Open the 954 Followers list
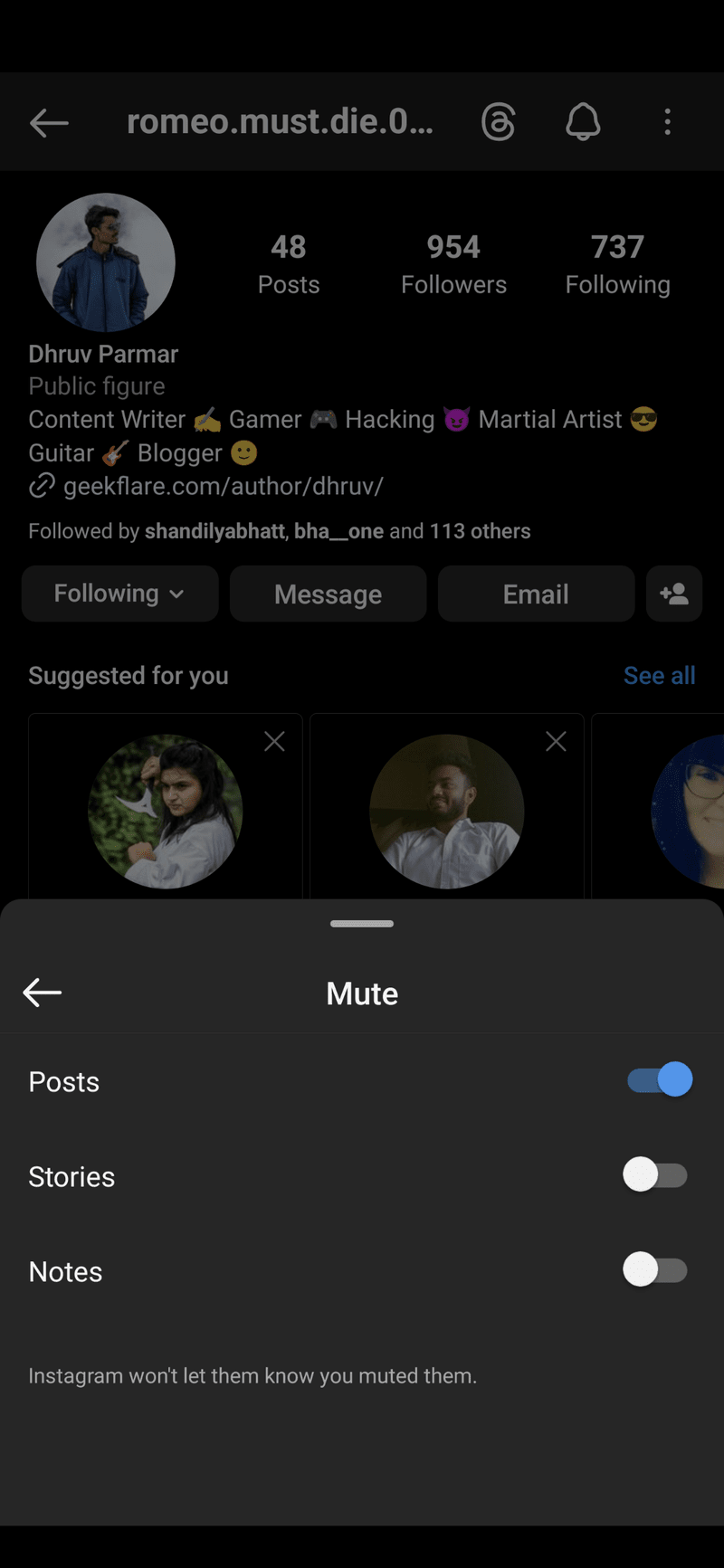Viewport: 724px width, 1568px height. click(x=452, y=261)
